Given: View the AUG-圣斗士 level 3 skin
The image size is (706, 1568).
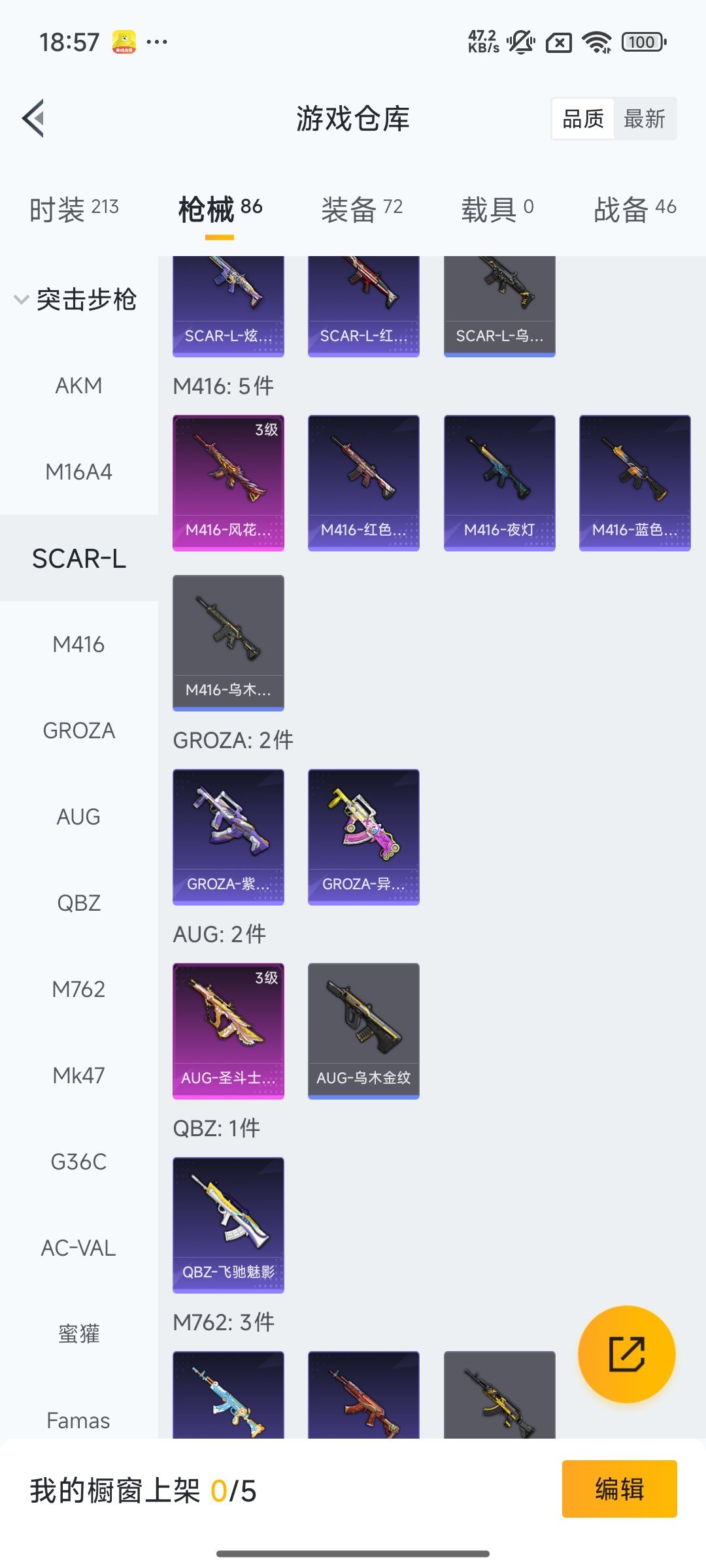Looking at the screenshot, I should [228, 1031].
